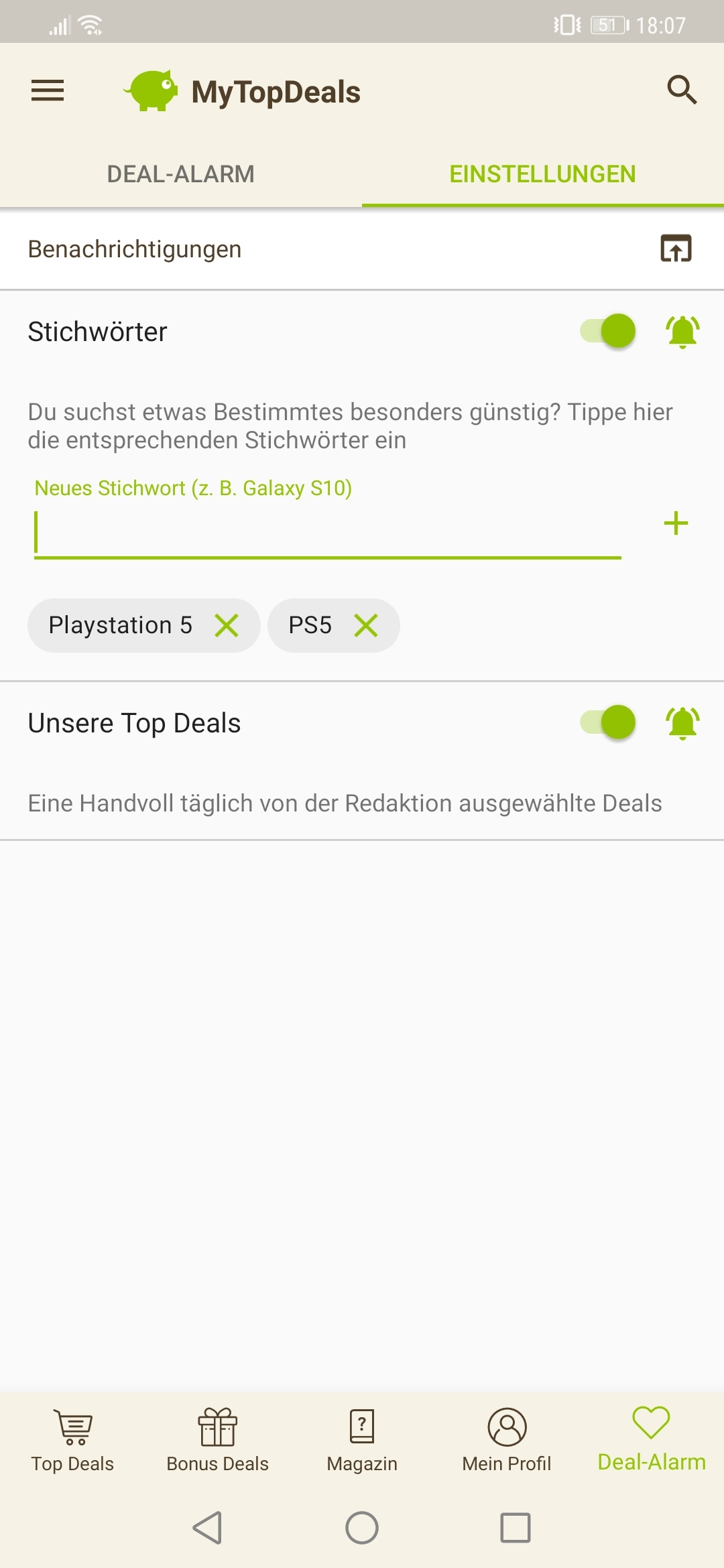Open Mein Profil
Screen dimensions: 724x1568
coord(507,1439)
